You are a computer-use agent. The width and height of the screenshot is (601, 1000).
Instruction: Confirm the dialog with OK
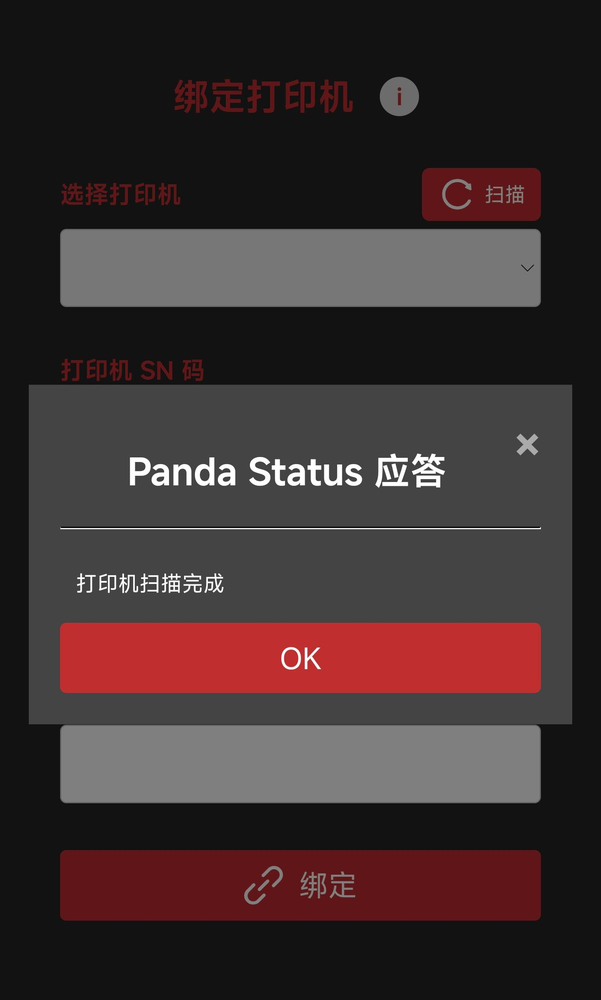pos(300,658)
